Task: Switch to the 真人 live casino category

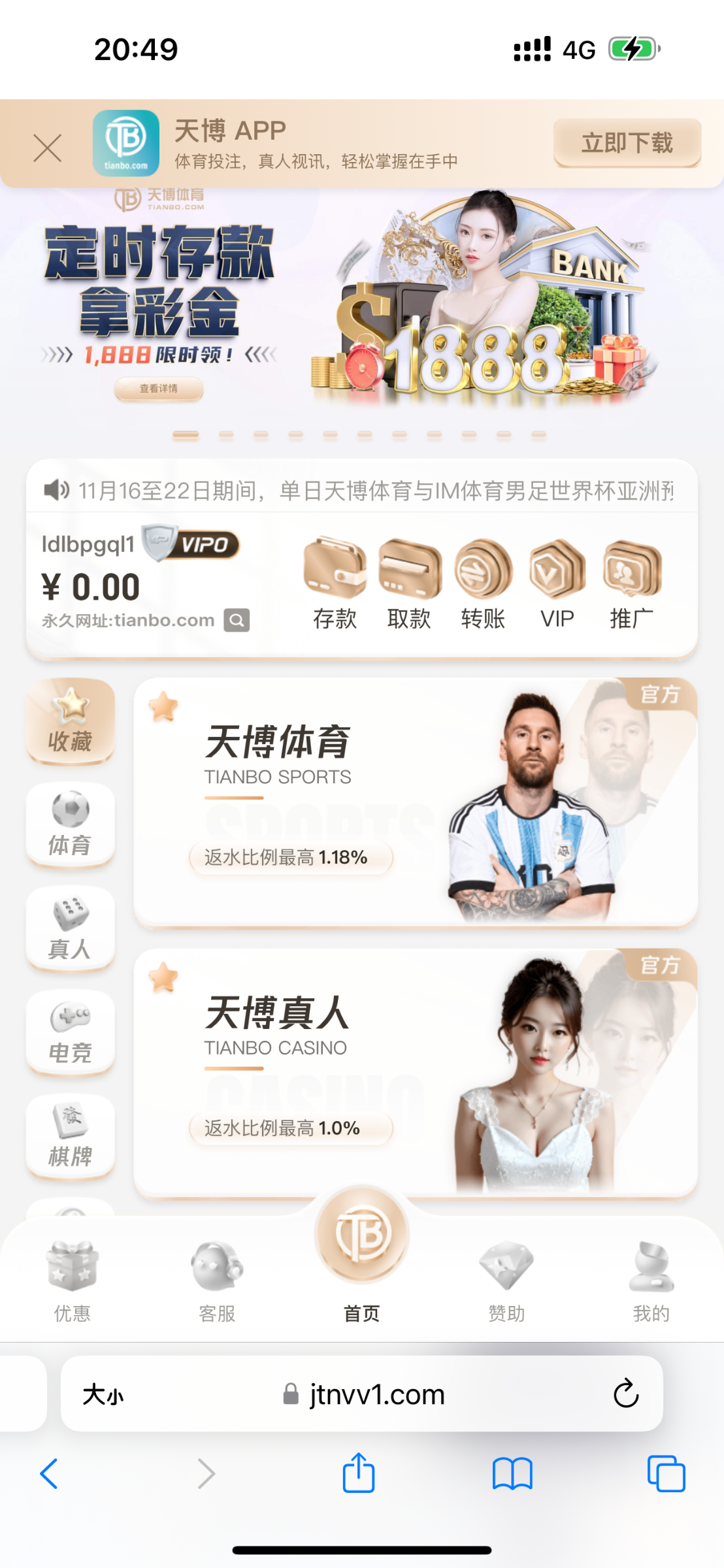Action: [71, 928]
